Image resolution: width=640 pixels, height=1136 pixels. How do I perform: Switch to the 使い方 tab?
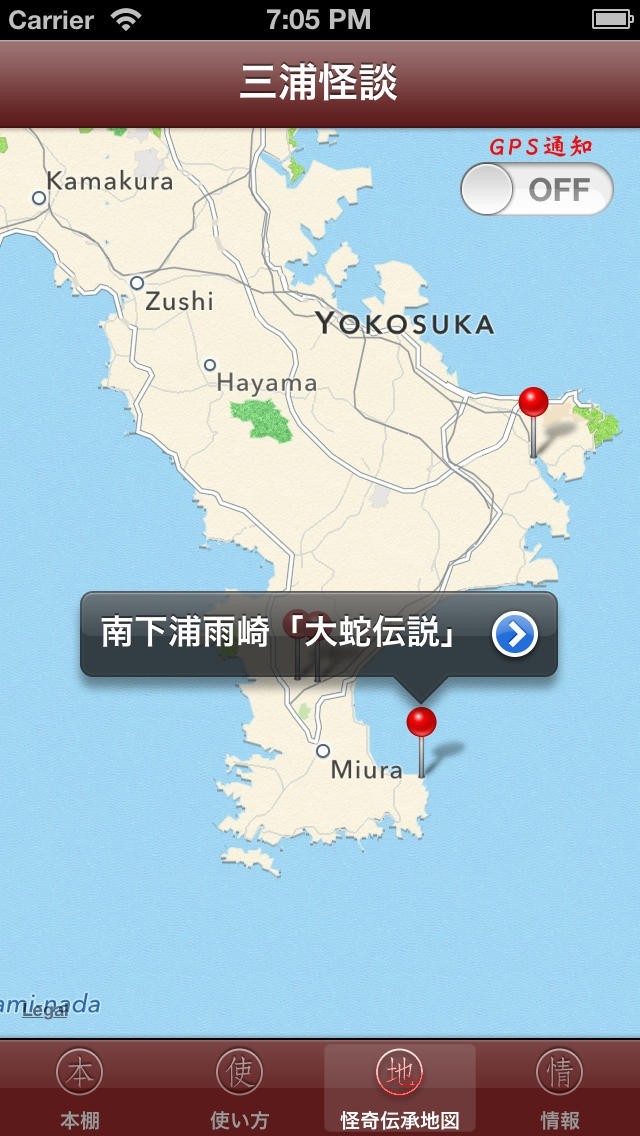point(239,1089)
